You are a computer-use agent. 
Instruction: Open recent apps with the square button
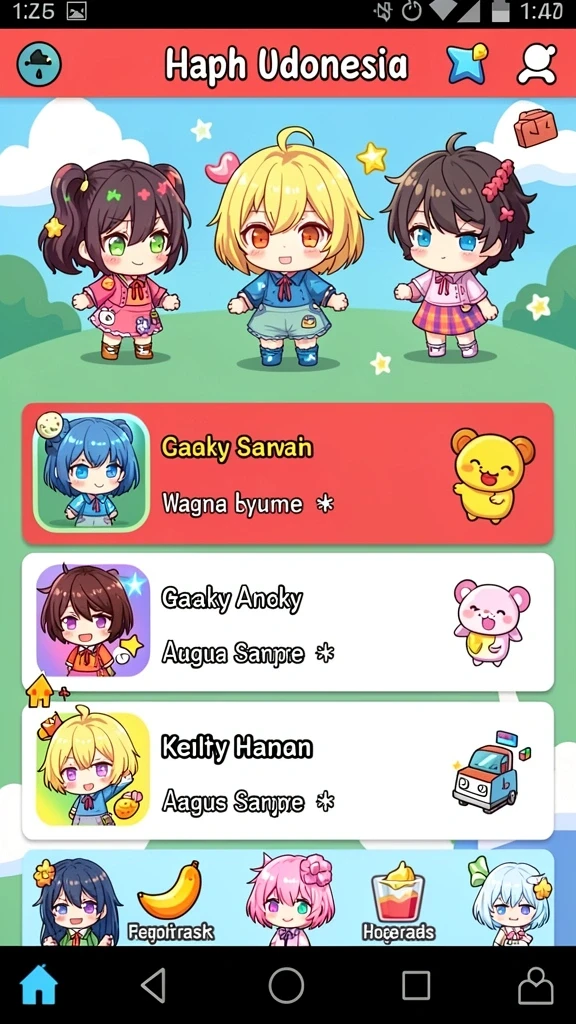tap(415, 985)
